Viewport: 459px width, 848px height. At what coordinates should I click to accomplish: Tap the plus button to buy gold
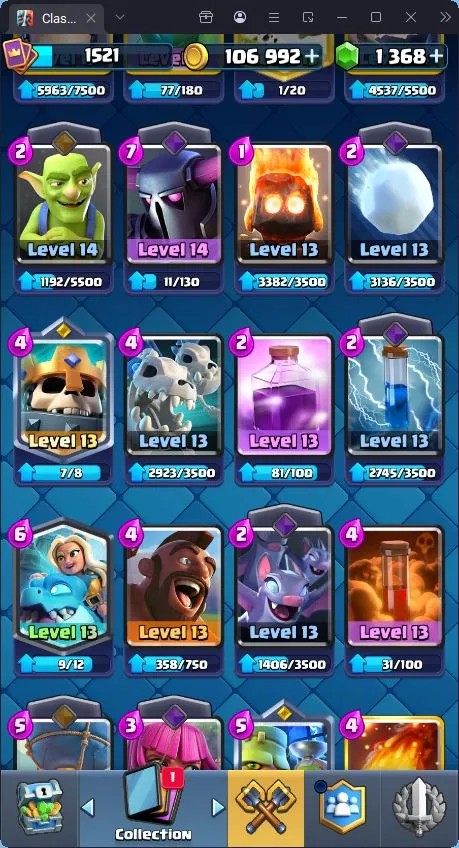(x=311, y=55)
